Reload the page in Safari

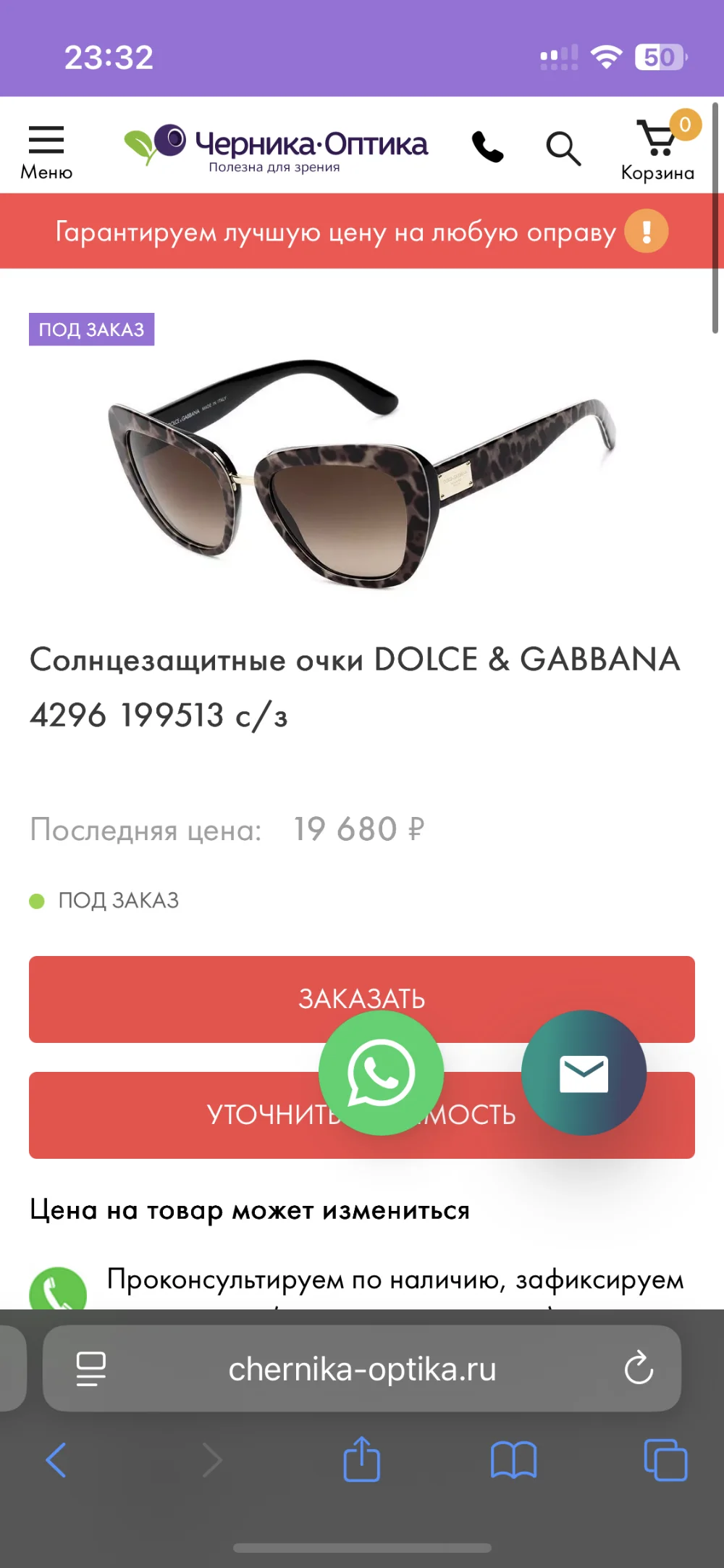[x=639, y=1367]
